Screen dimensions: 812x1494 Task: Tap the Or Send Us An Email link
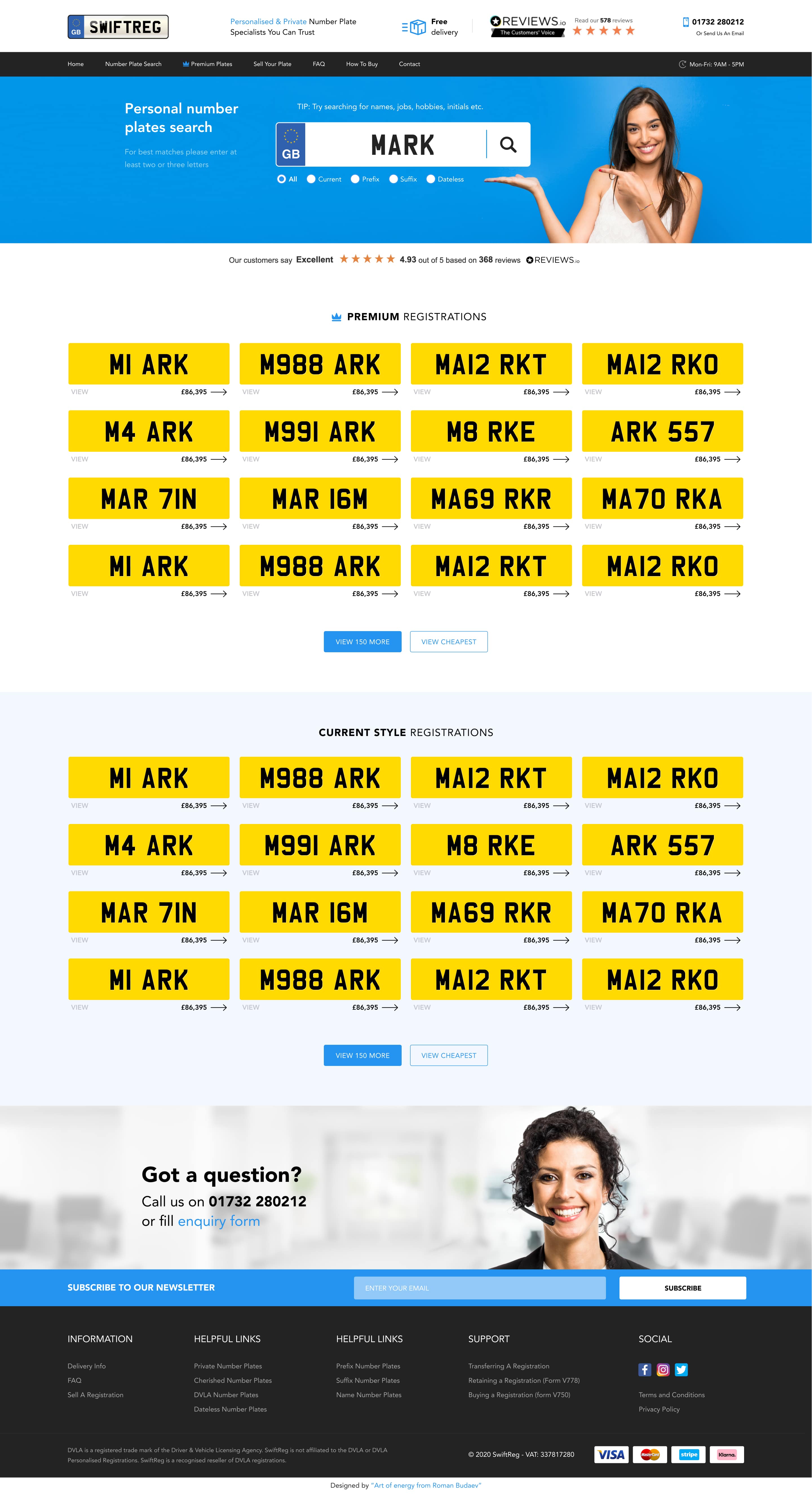[x=720, y=34]
